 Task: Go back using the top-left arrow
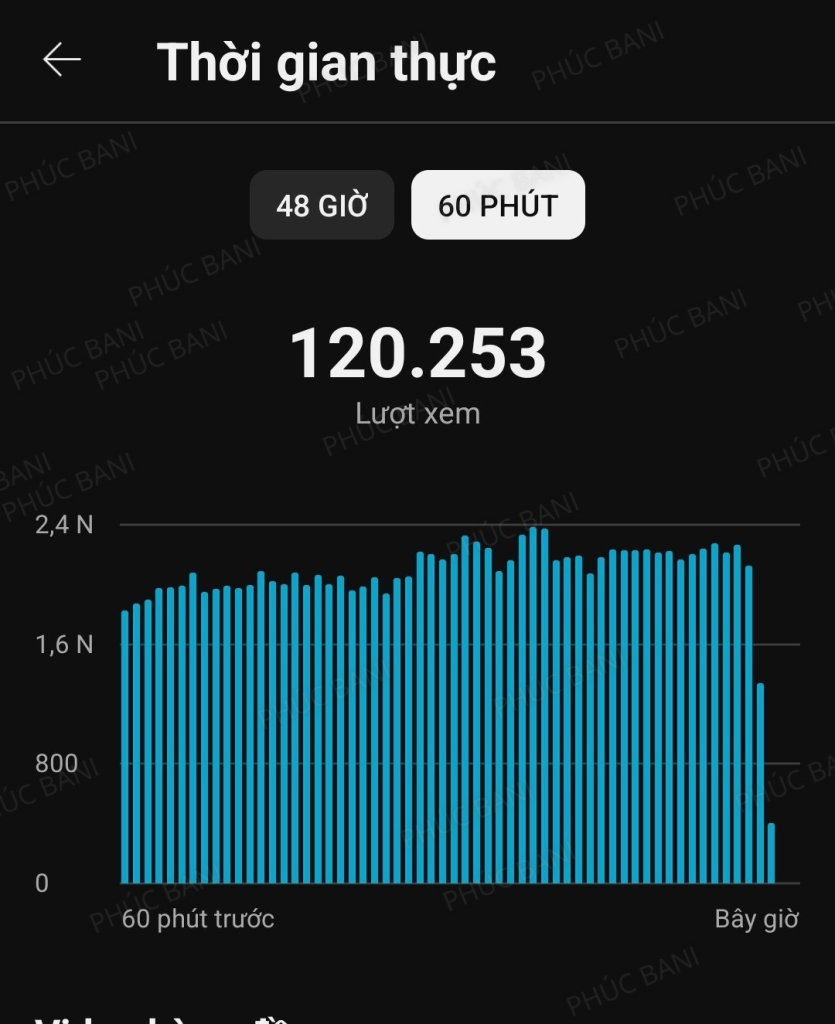pyautogui.click(x=61, y=60)
